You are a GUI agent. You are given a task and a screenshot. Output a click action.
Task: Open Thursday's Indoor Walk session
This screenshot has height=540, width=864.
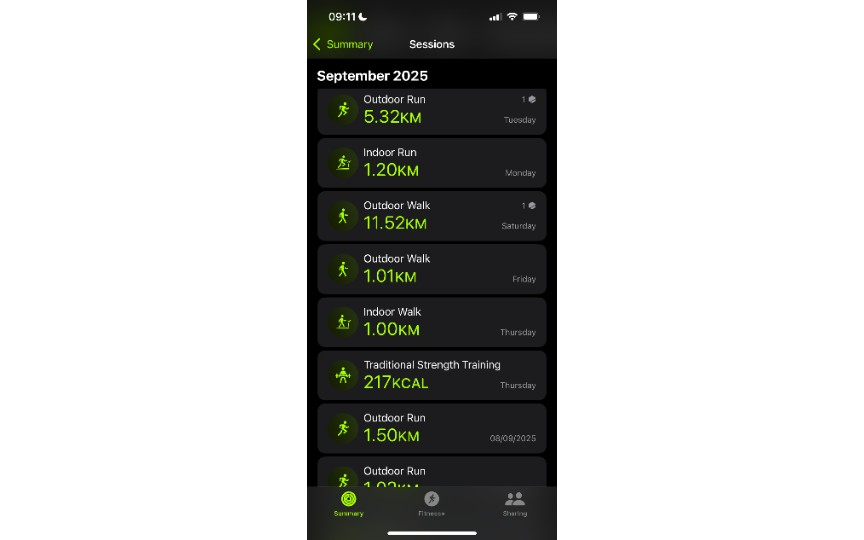(431, 322)
